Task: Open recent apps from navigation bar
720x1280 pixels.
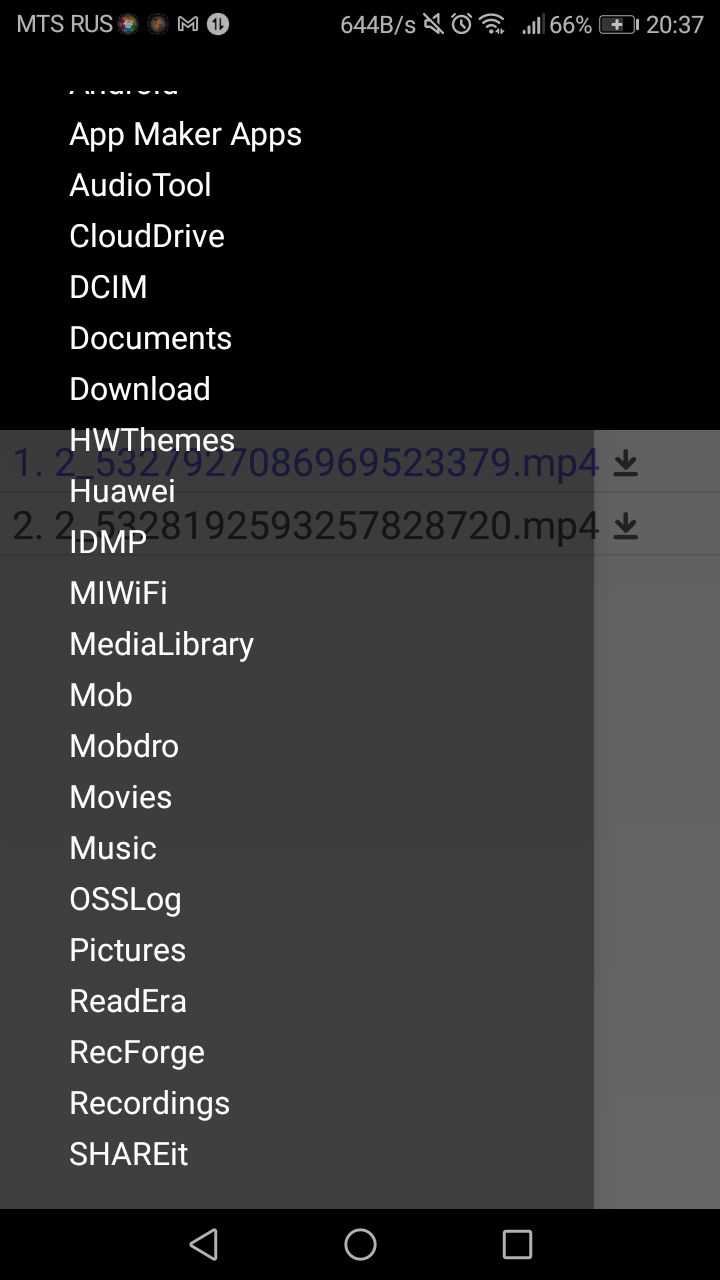Action: (x=517, y=1244)
